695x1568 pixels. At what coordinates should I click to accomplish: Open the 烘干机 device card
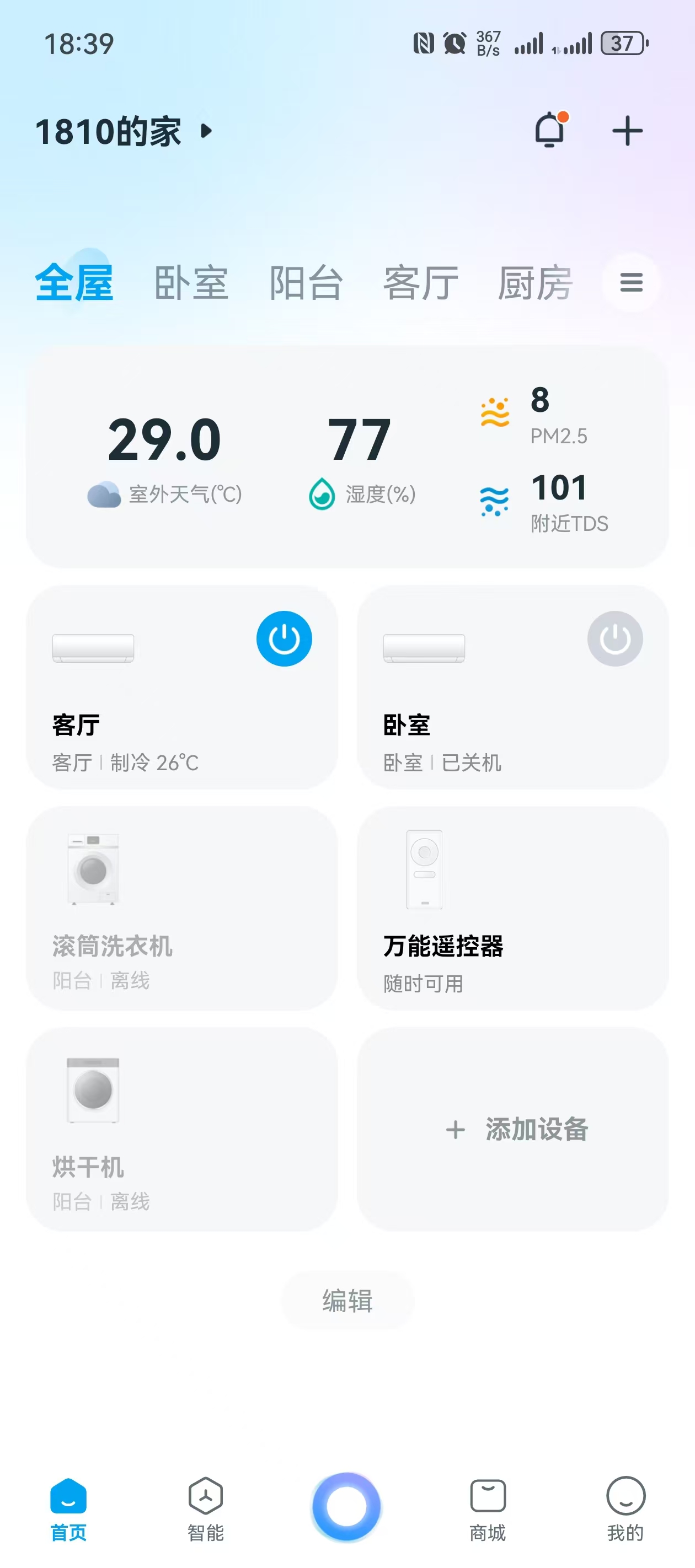click(181, 1129)
